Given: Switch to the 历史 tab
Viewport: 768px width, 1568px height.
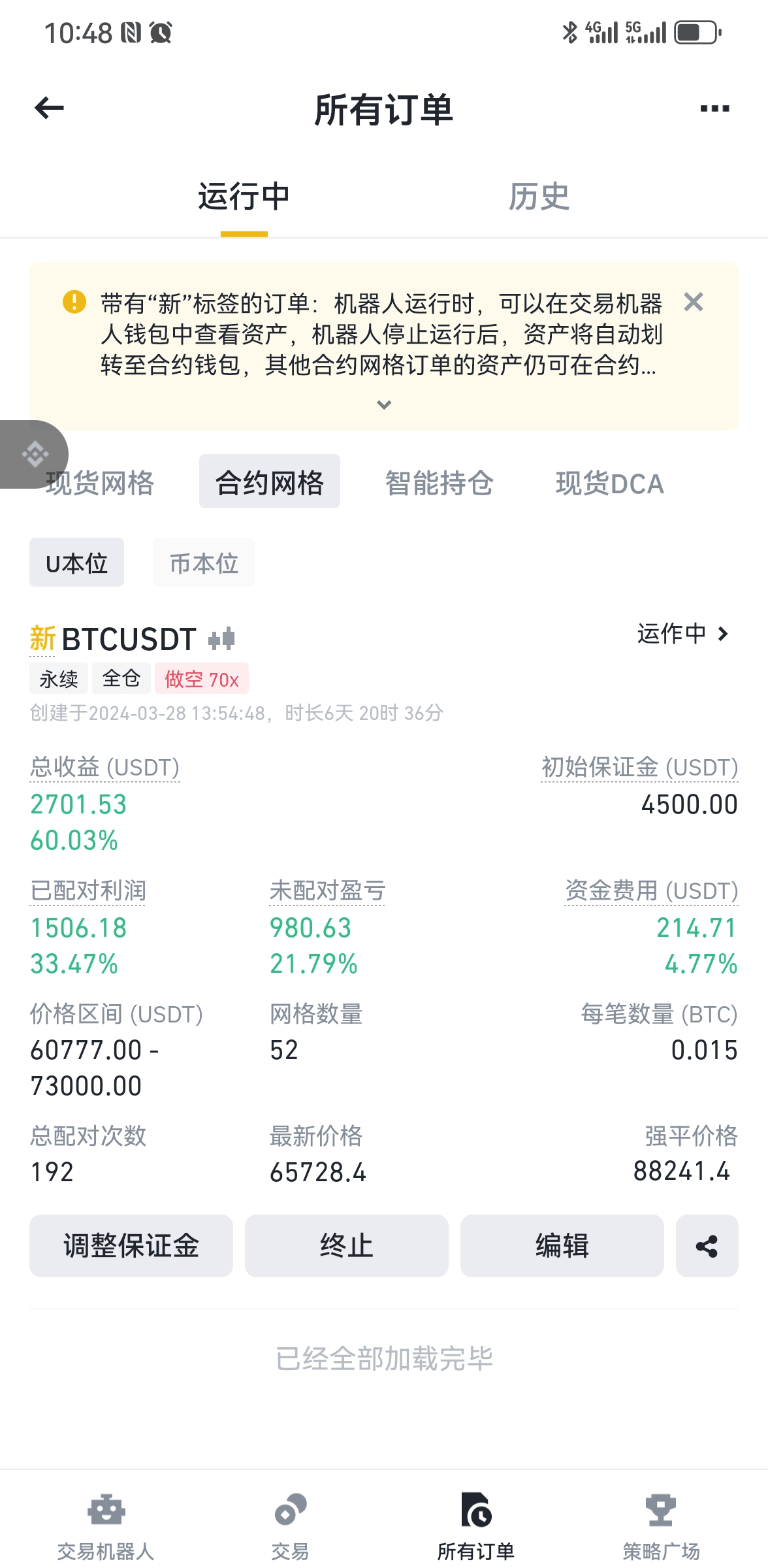Looking at the screenshot, I should point(539,197).
